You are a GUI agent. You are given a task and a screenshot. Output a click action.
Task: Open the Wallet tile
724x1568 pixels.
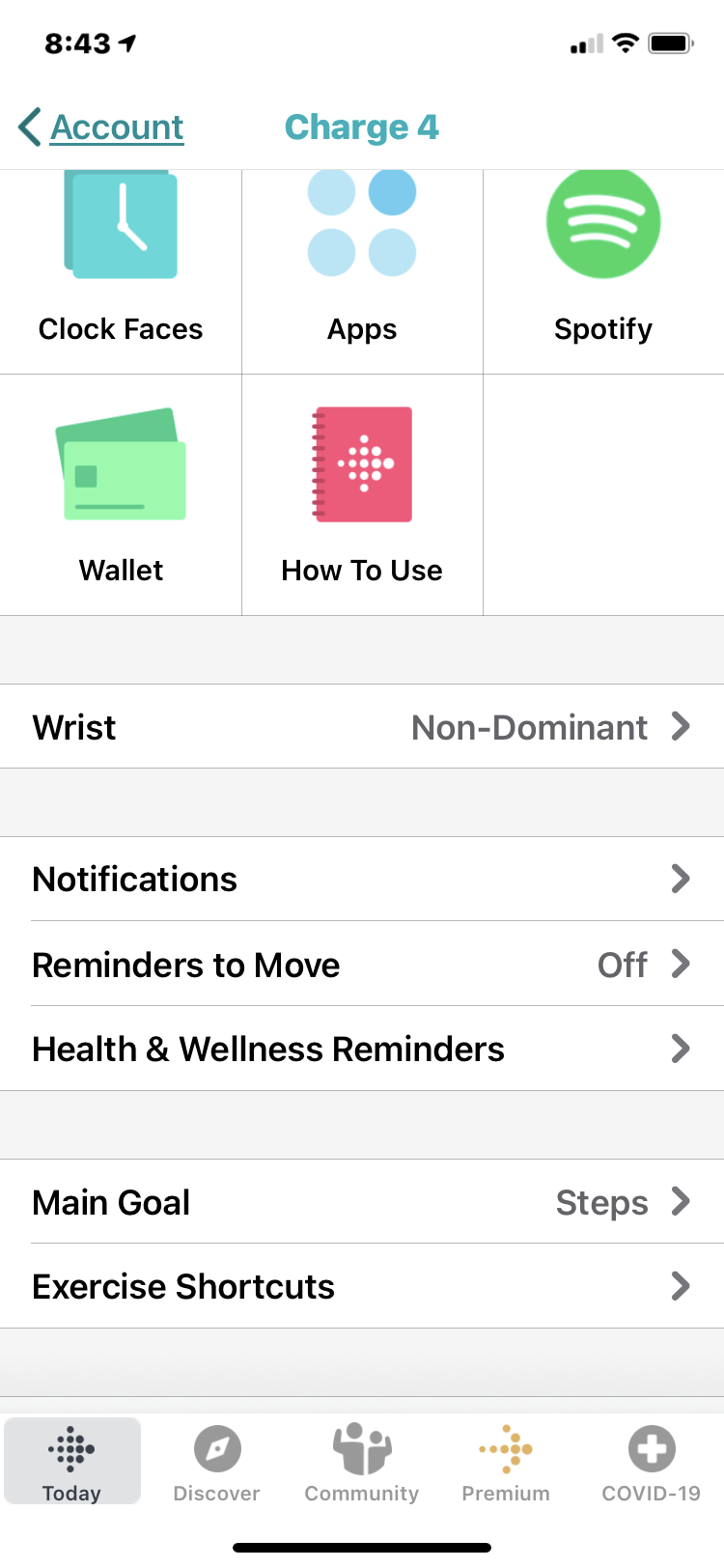[x=121, y=494]
